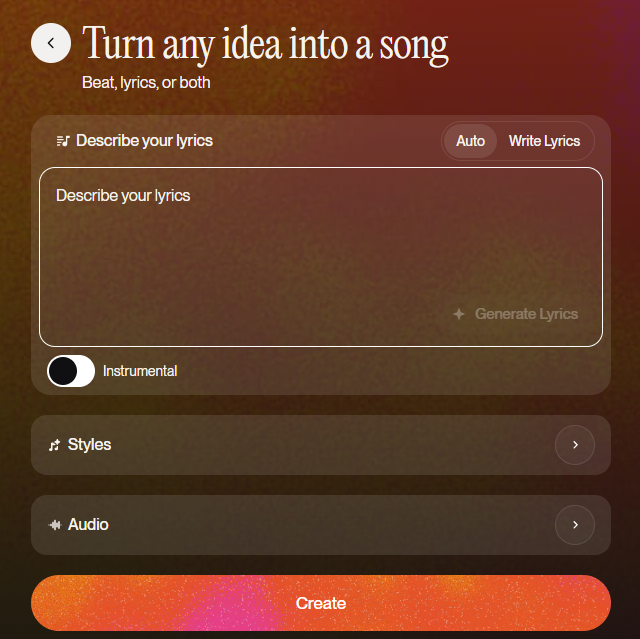The image size is (640, 639).
Task: Tap Generate Lyrics
Action: (516, 314)
